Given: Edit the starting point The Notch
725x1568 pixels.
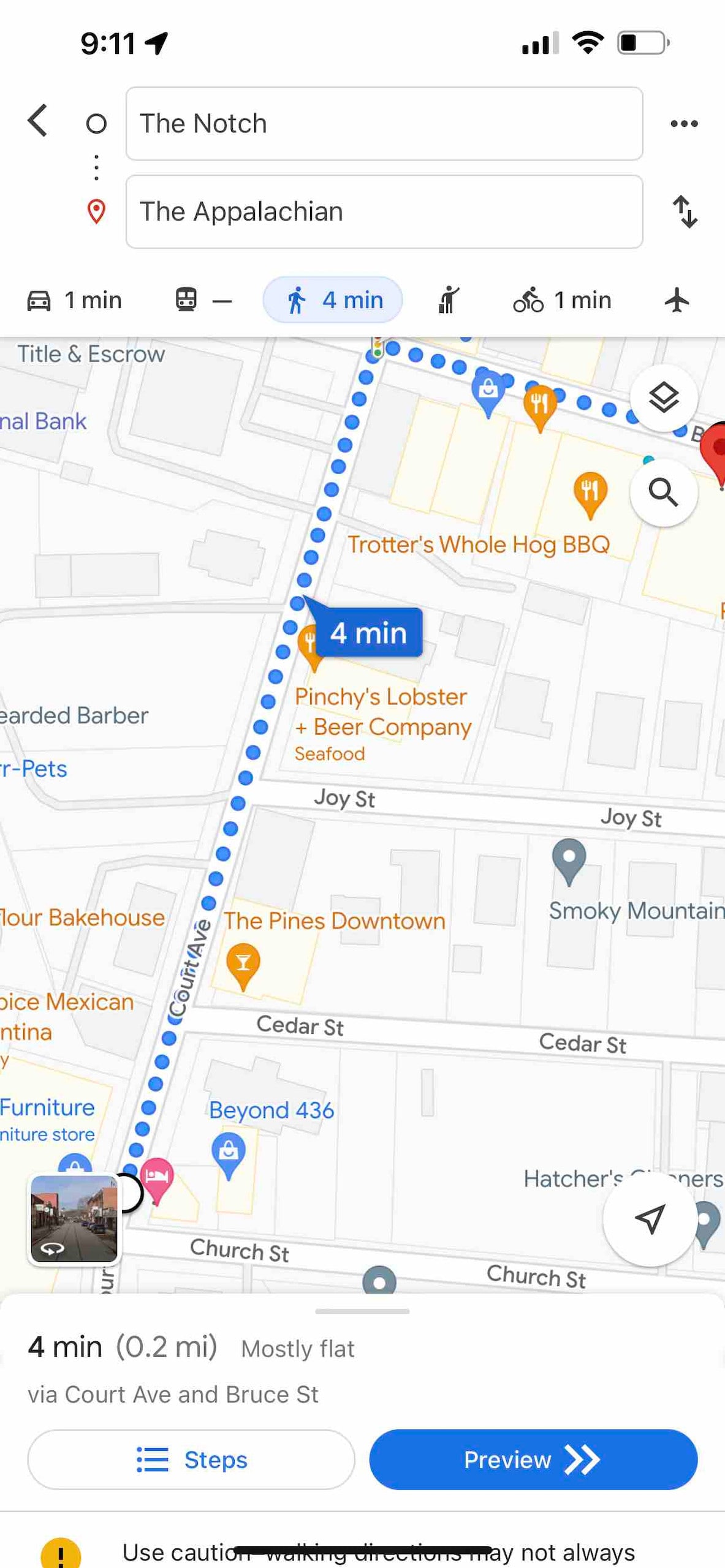Looking at the screenshot, I should [384, 124].
